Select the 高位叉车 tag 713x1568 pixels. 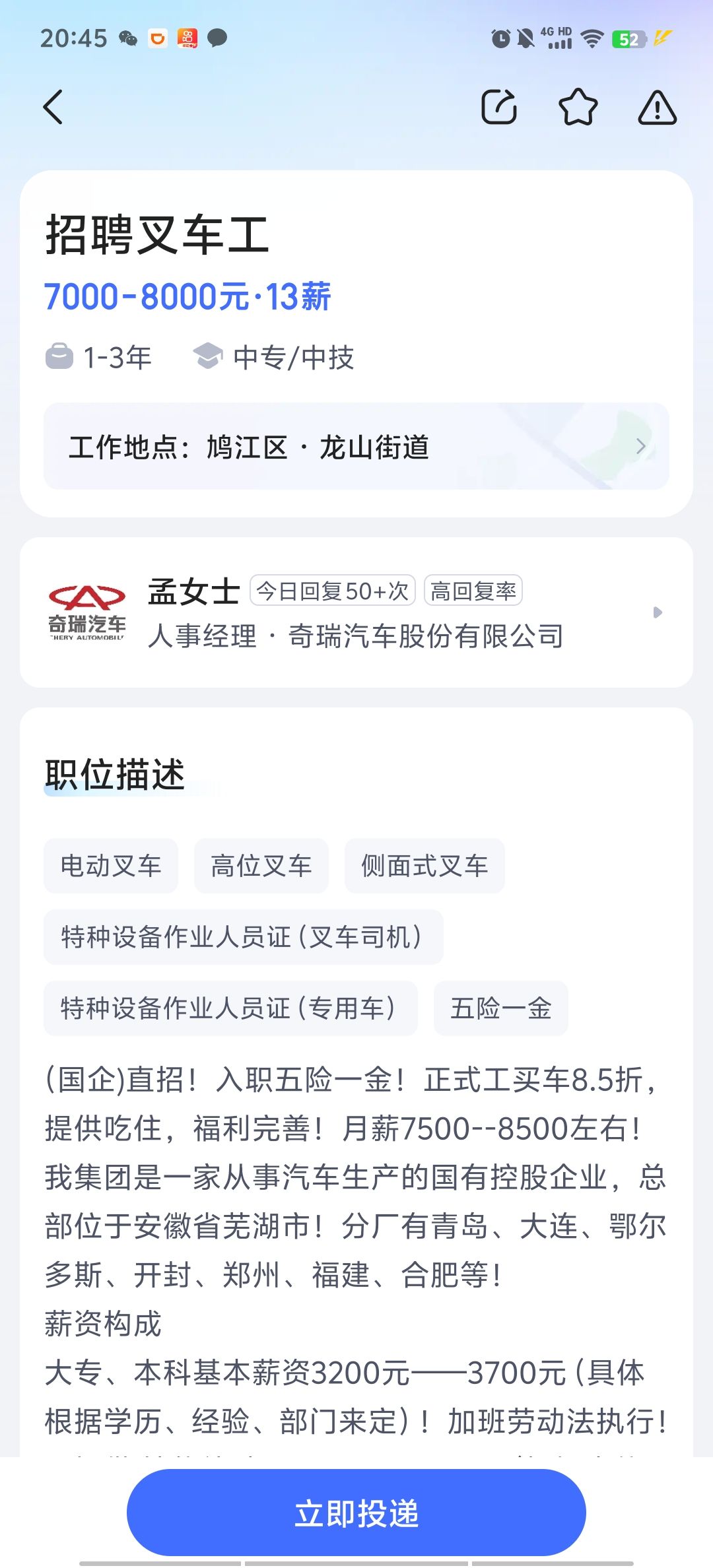click(261, 866)
